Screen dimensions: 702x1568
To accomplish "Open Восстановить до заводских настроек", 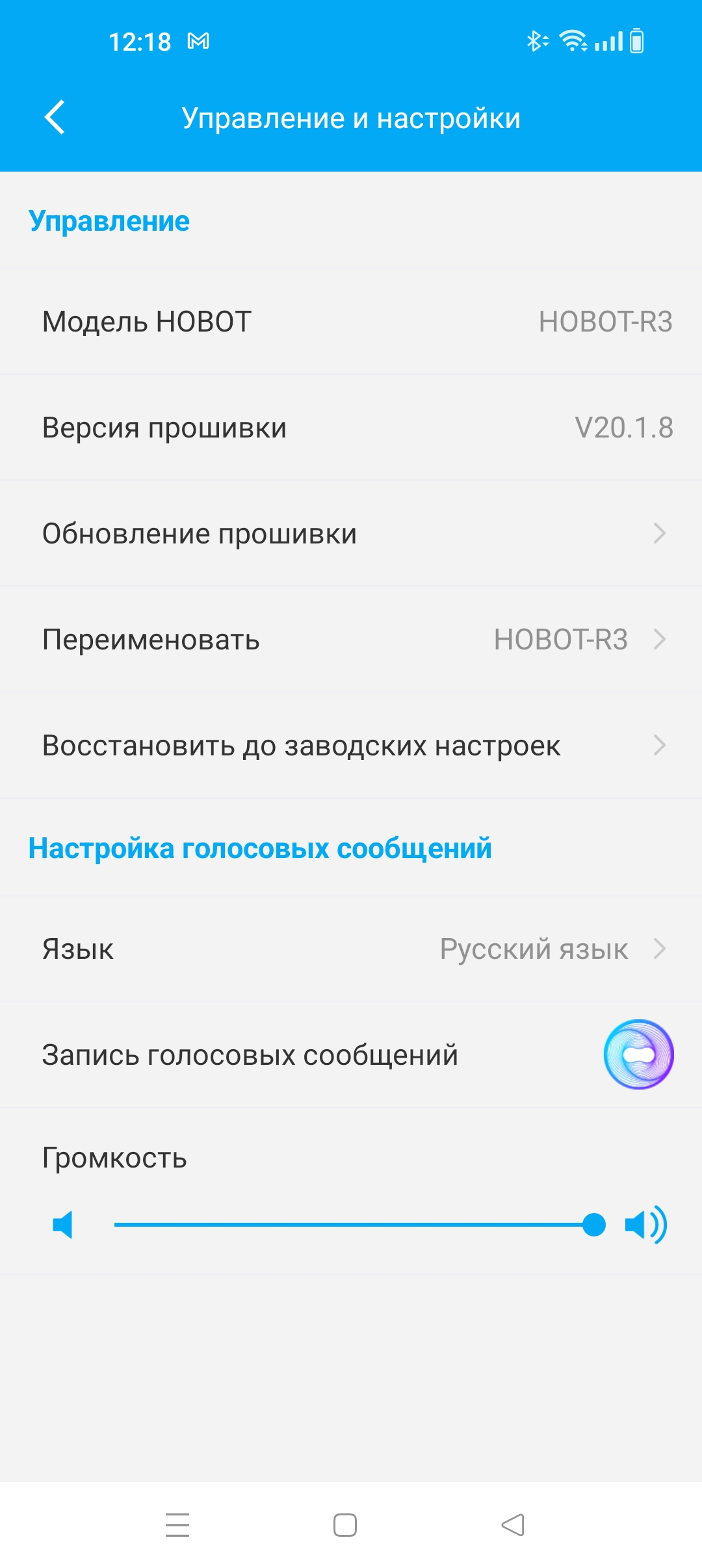I will coord(351,746).
